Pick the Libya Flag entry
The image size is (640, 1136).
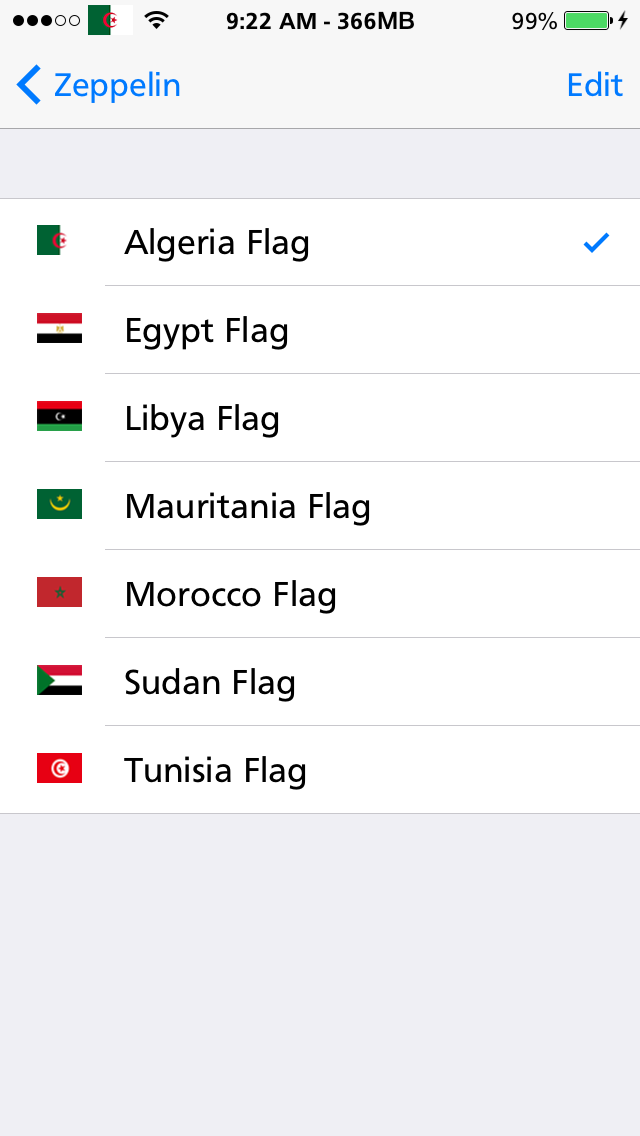point(320,418)
